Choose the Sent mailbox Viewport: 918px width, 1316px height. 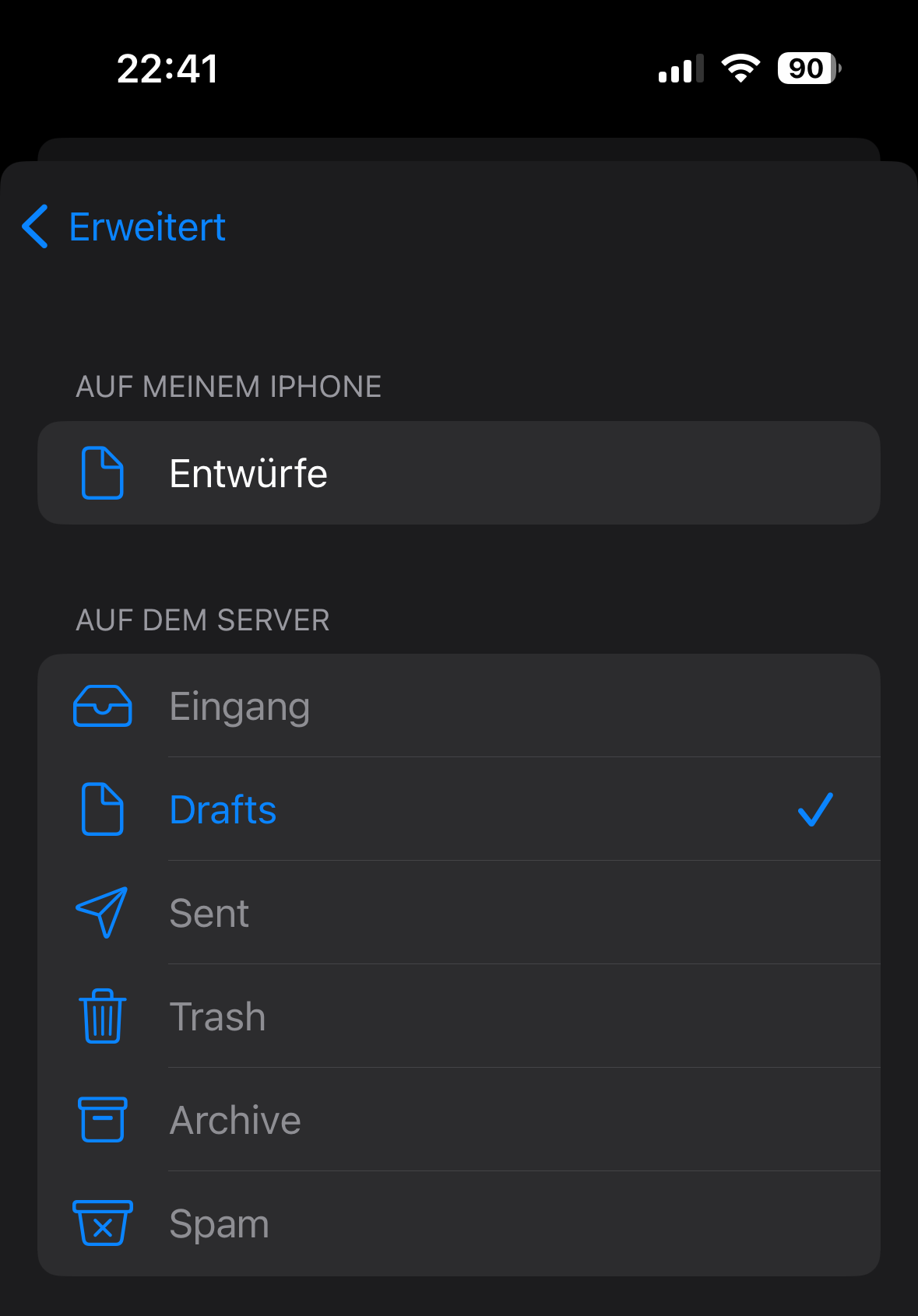459,913
